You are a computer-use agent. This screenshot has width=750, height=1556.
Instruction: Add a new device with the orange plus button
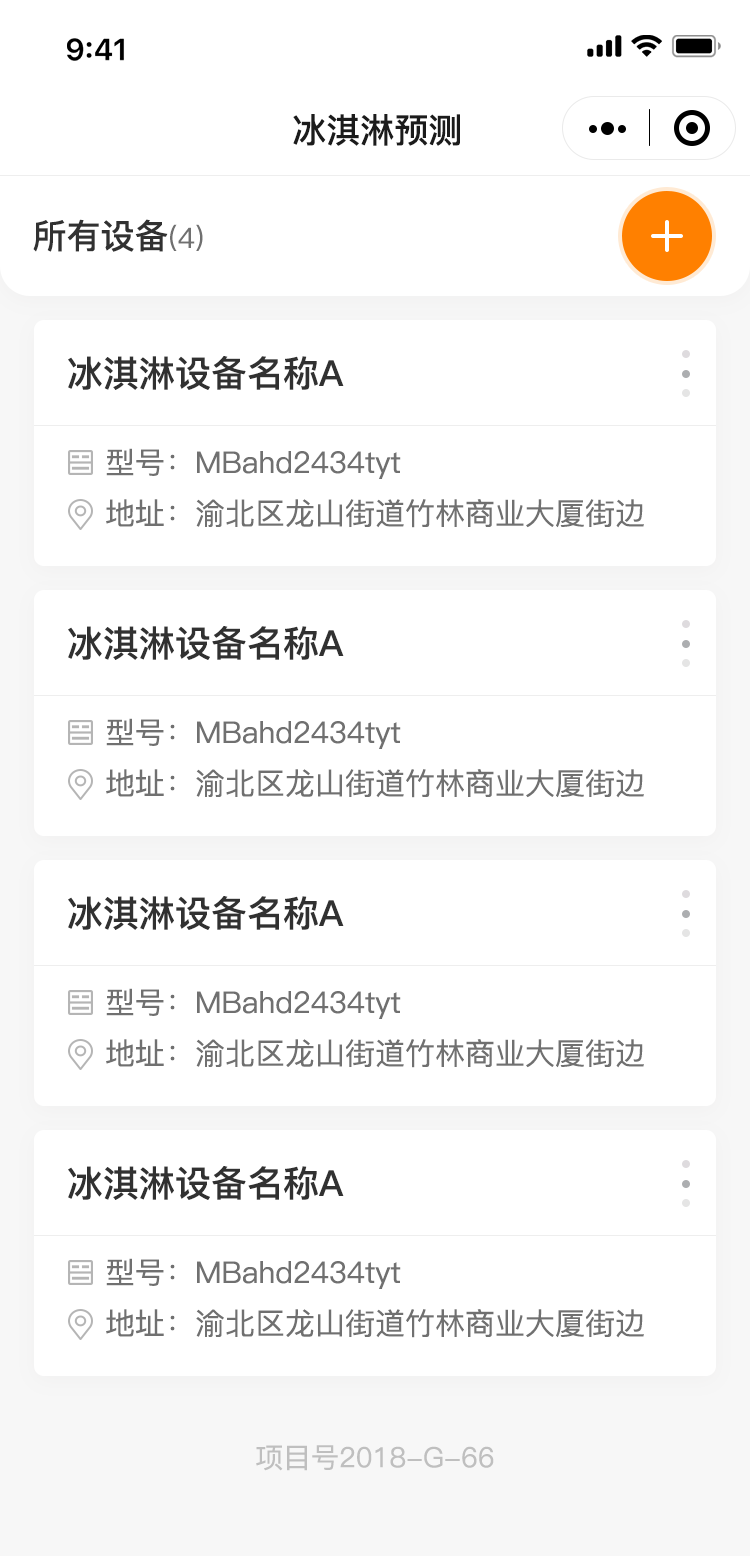[x=667, y=236]
